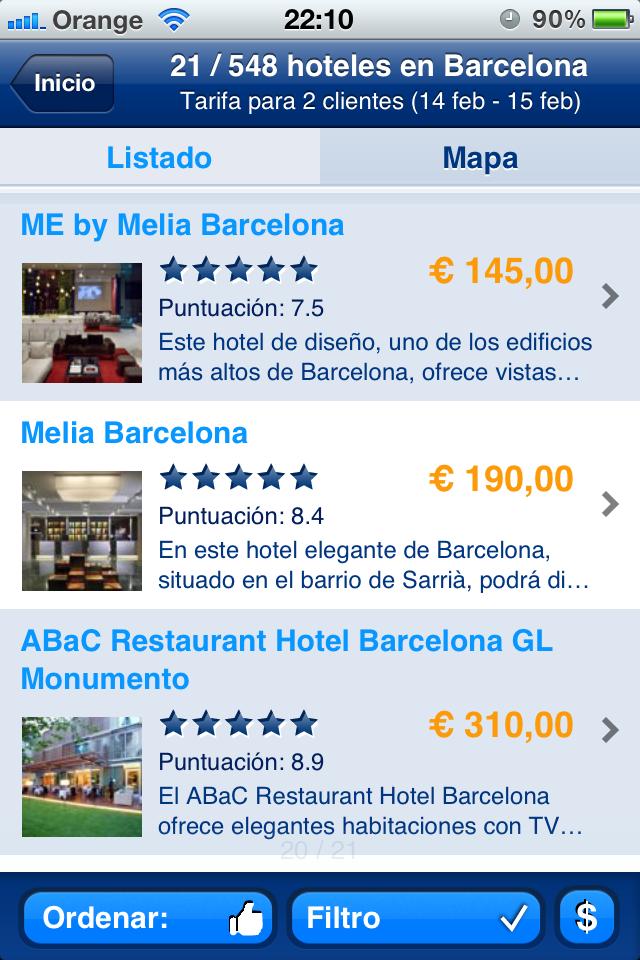Screen dimensions: 640x960
Task: Open the Filtro options
Action: [x=415, y=918]
